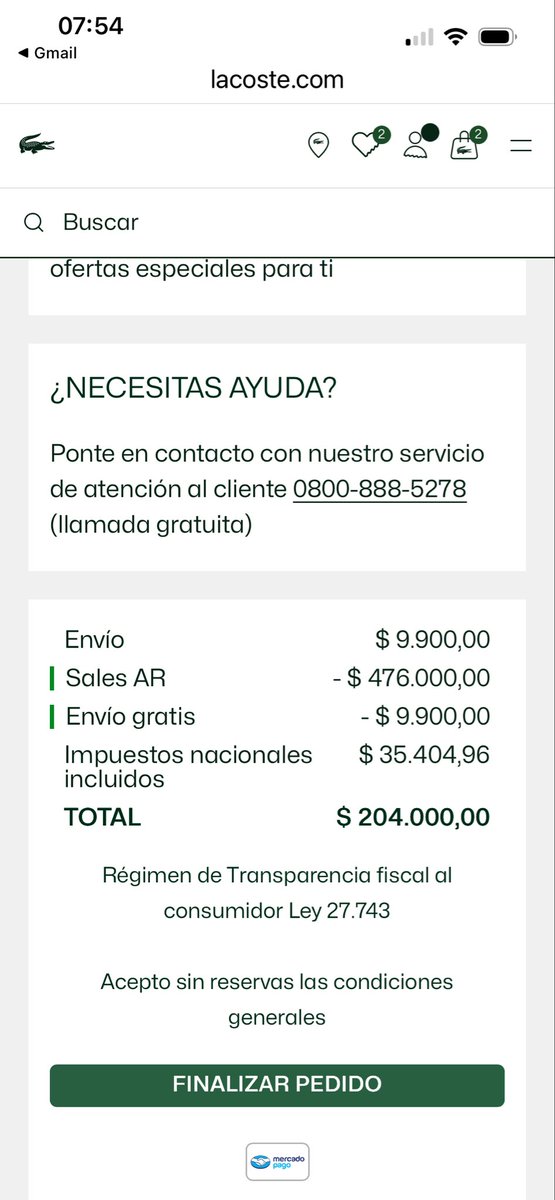
Task: Open the hamburger menu
Action: 521,145
